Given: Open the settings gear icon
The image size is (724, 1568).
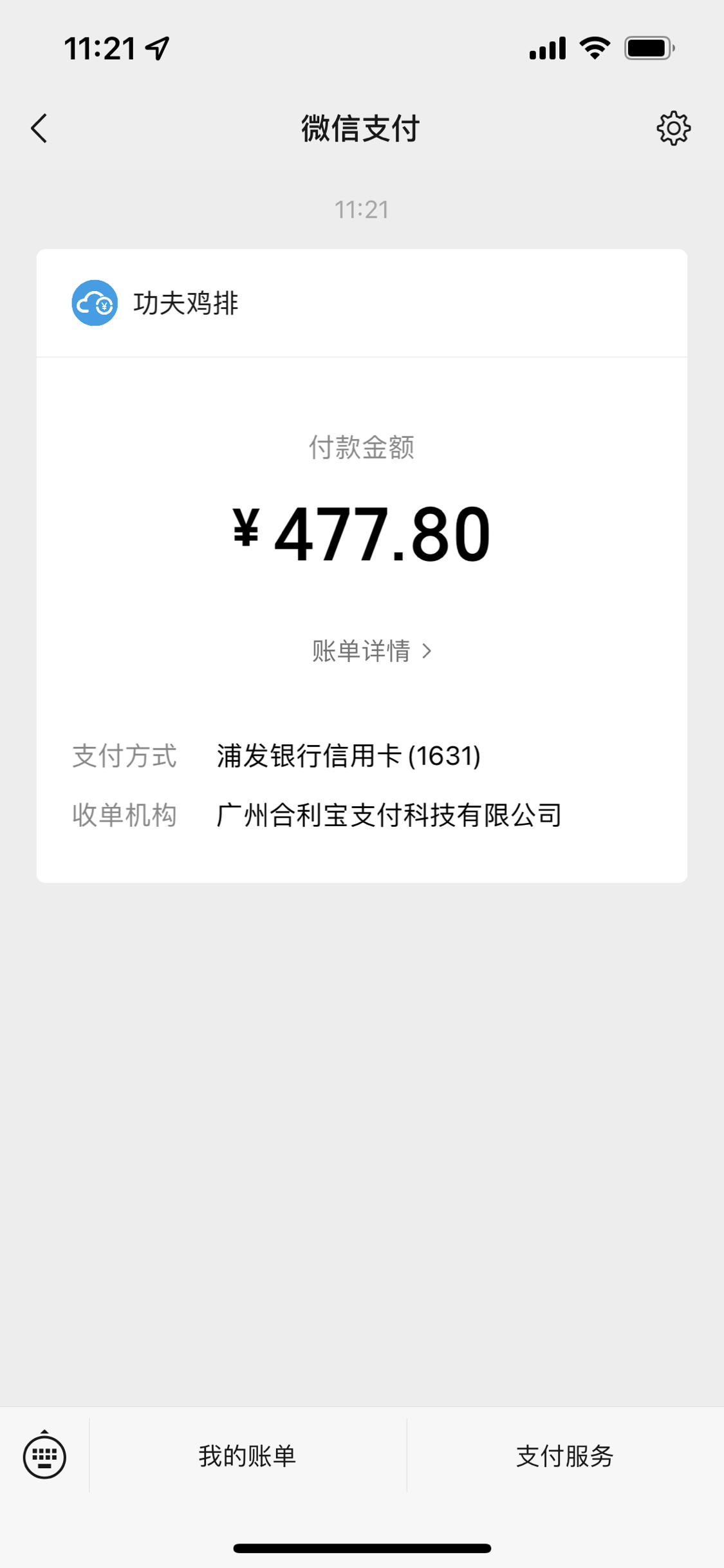Looking at the screenshot, I should (x=673, y=128).
